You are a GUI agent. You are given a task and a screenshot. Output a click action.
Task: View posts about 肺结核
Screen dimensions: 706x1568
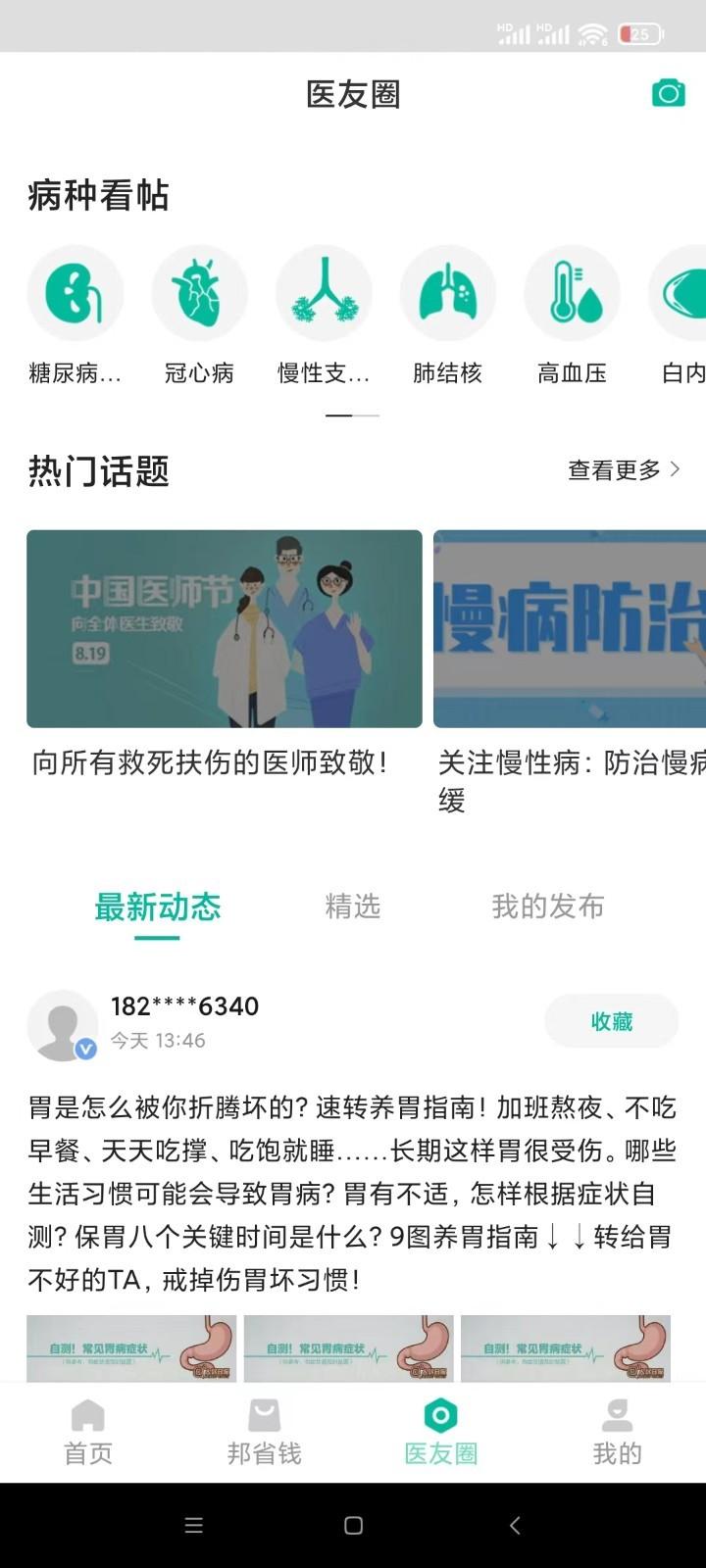coord(448,294)
